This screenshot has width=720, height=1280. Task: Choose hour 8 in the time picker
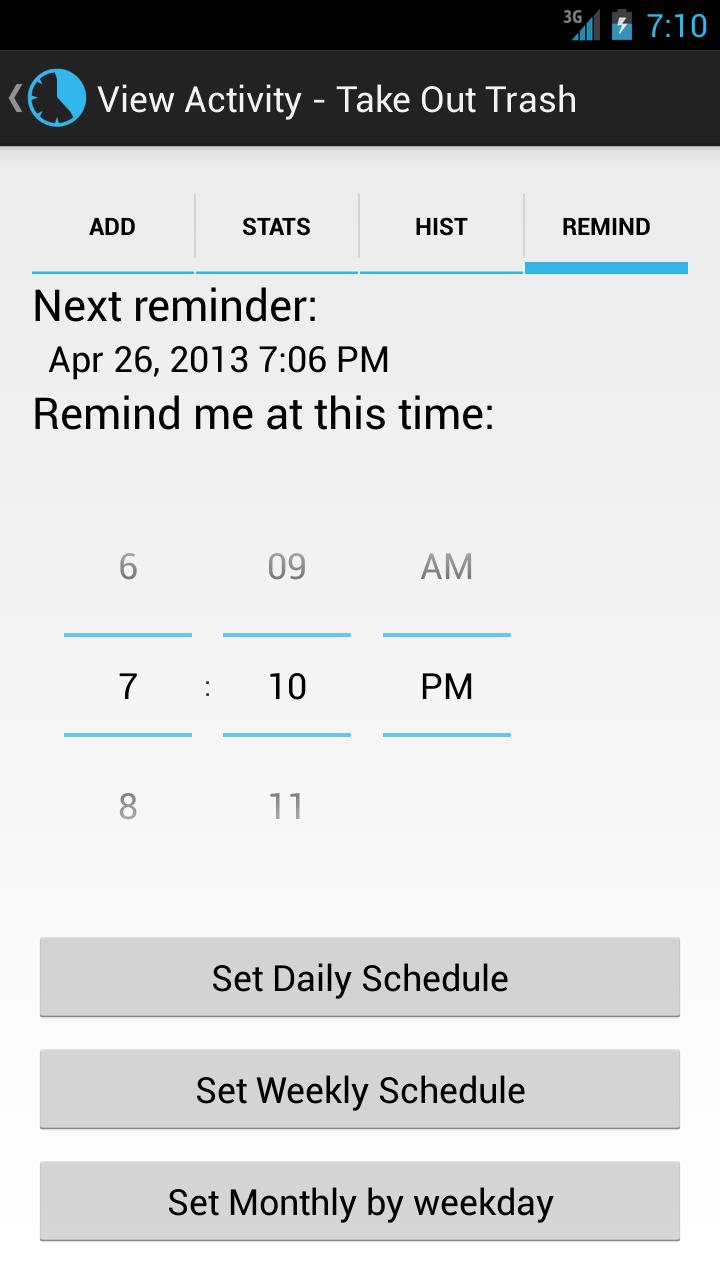(128, 806)
